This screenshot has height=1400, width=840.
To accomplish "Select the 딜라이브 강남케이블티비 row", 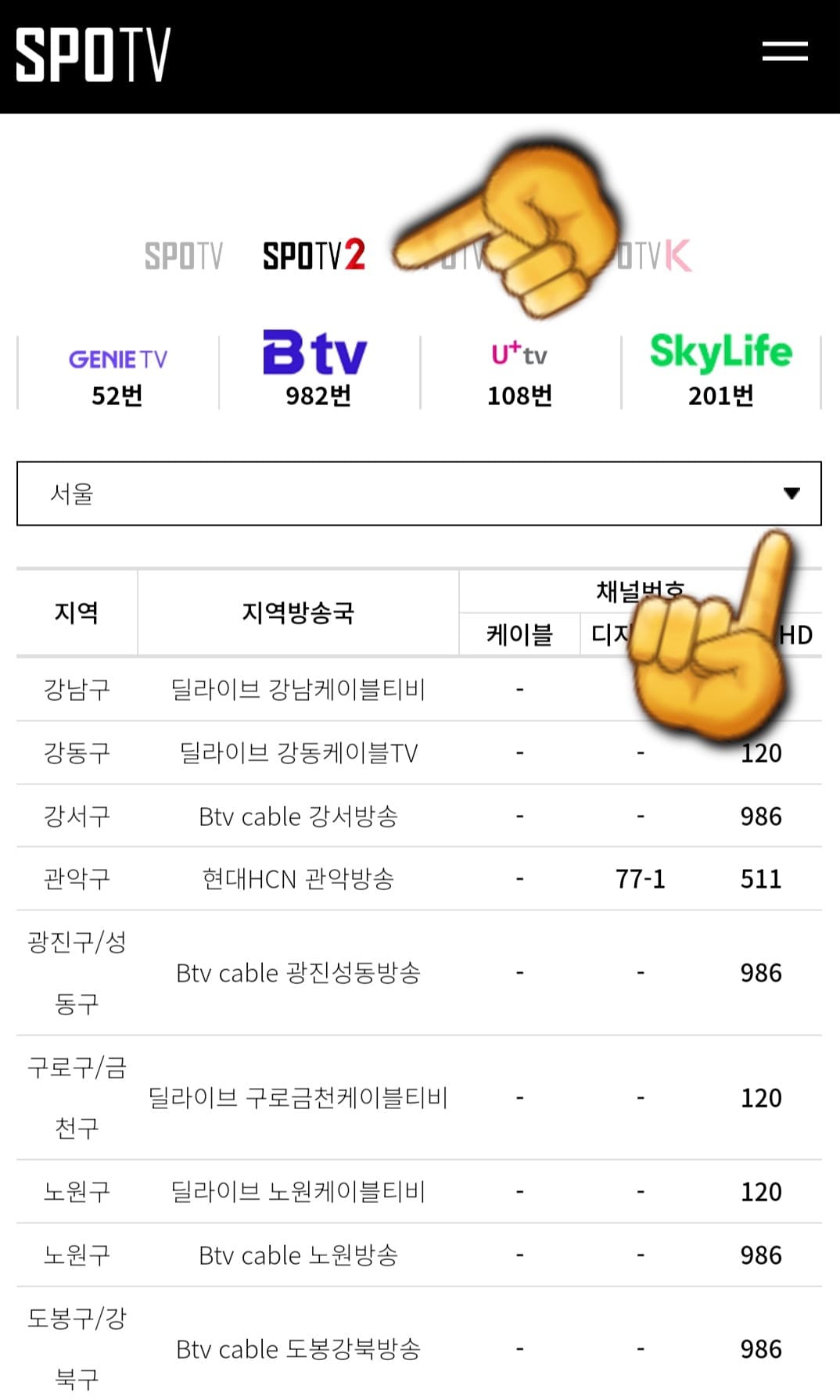I will point(297,690).
